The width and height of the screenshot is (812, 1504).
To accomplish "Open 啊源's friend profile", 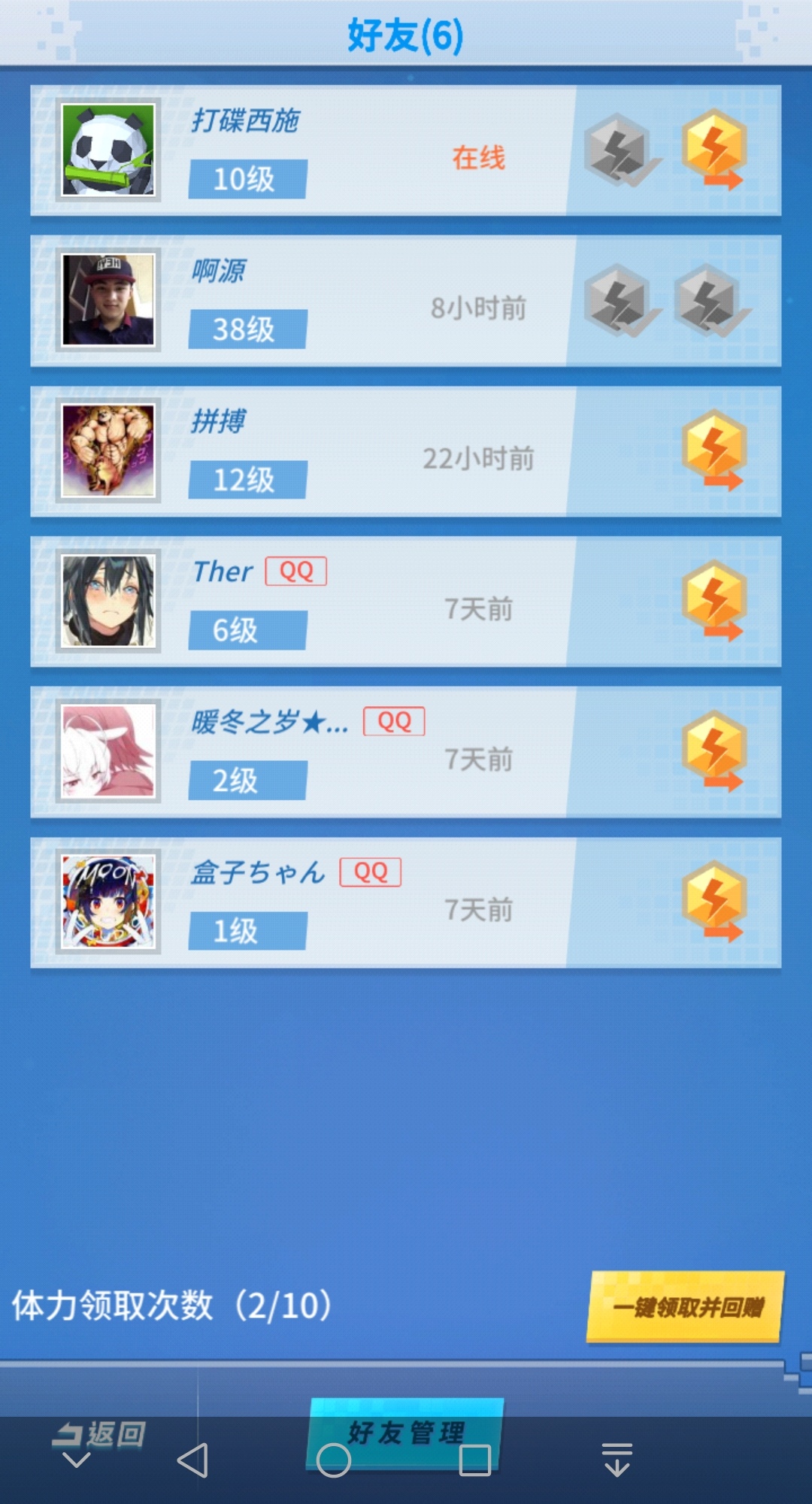I will coord(108,300).
